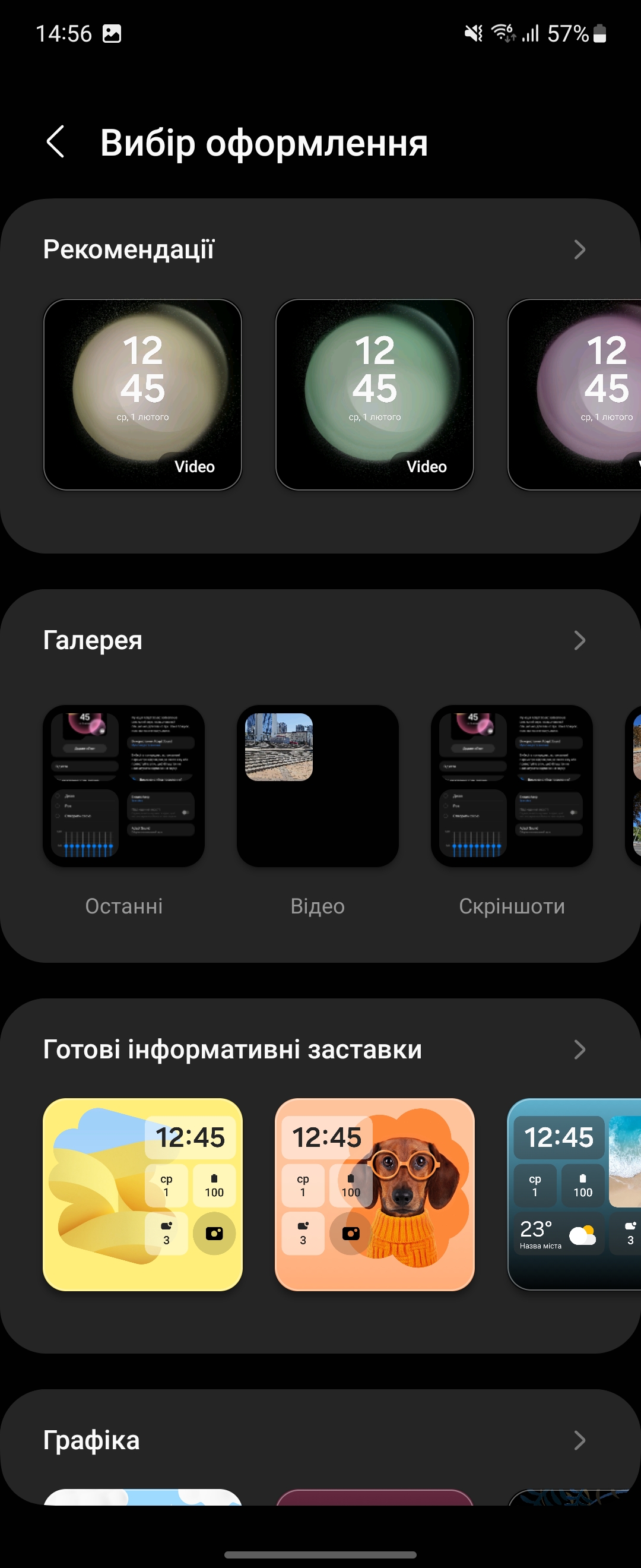Image resolution: width=641 pixels, height=1568 pixels.
Task: Pick the yellow abstract info cover
Action: click(143, 1194)
